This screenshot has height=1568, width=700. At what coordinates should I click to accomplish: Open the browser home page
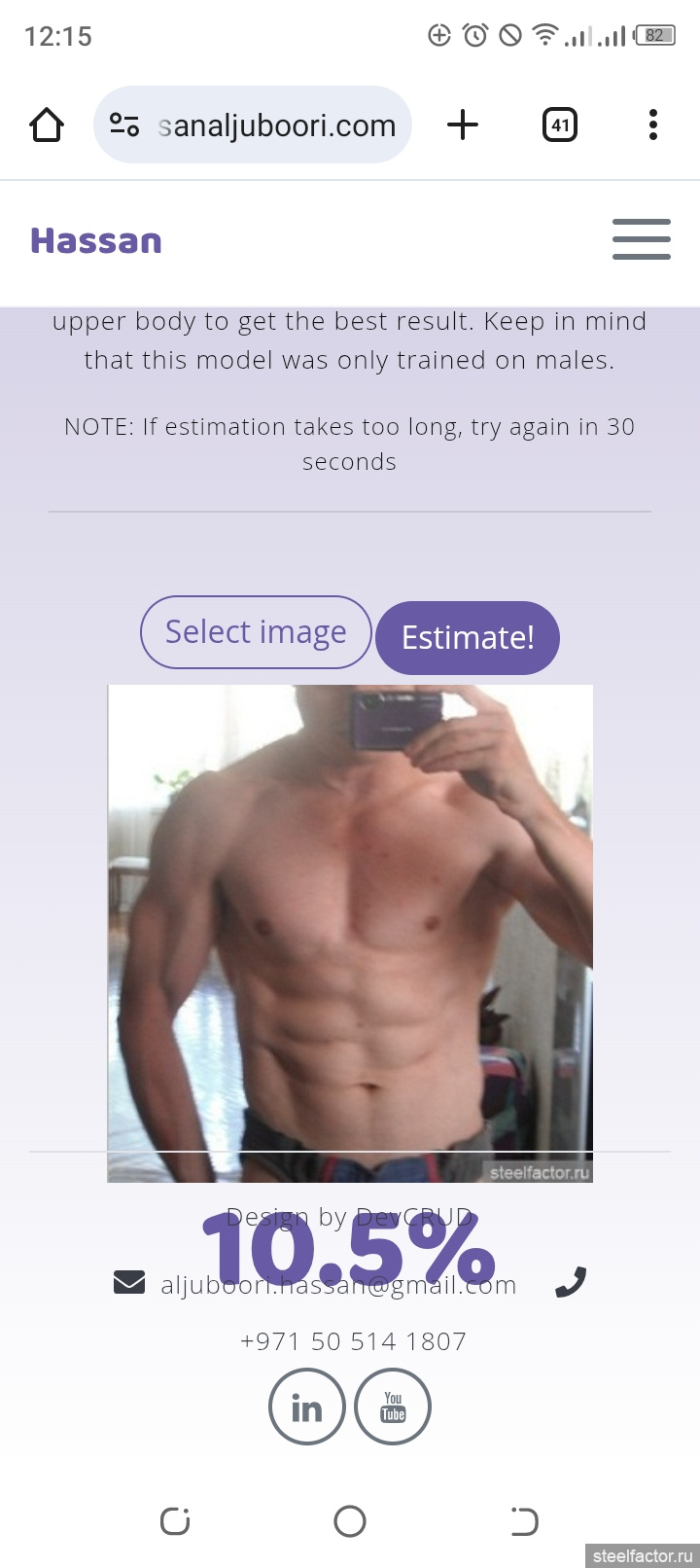point(47,125)
